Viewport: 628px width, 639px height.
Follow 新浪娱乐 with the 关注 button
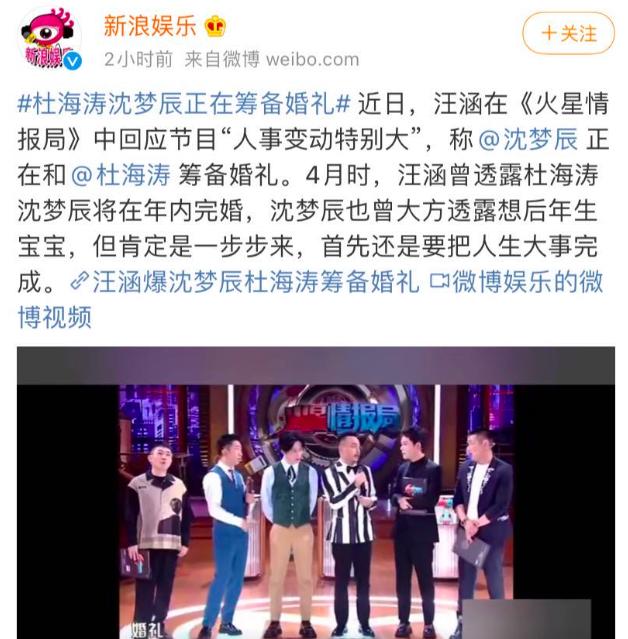click(569, 33)
